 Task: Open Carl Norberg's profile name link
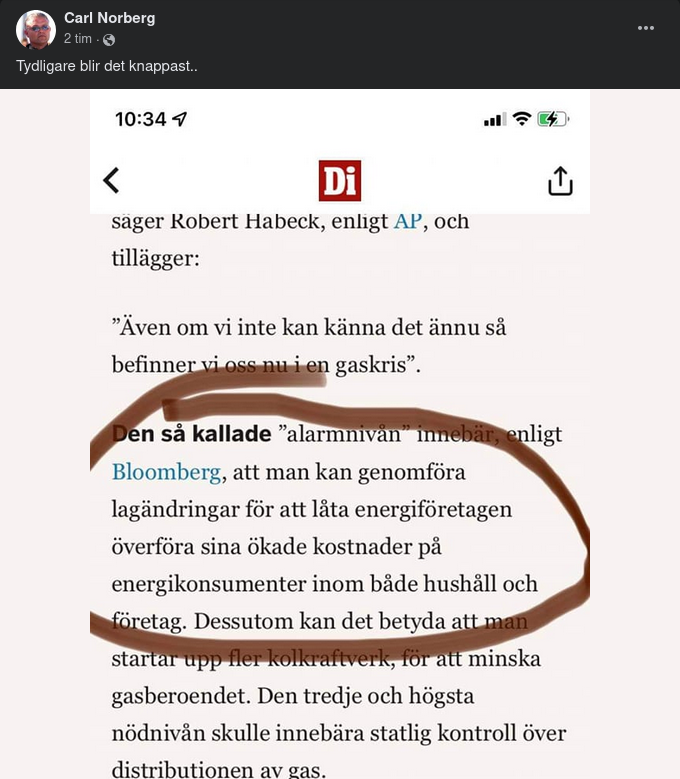pos(109,18)
